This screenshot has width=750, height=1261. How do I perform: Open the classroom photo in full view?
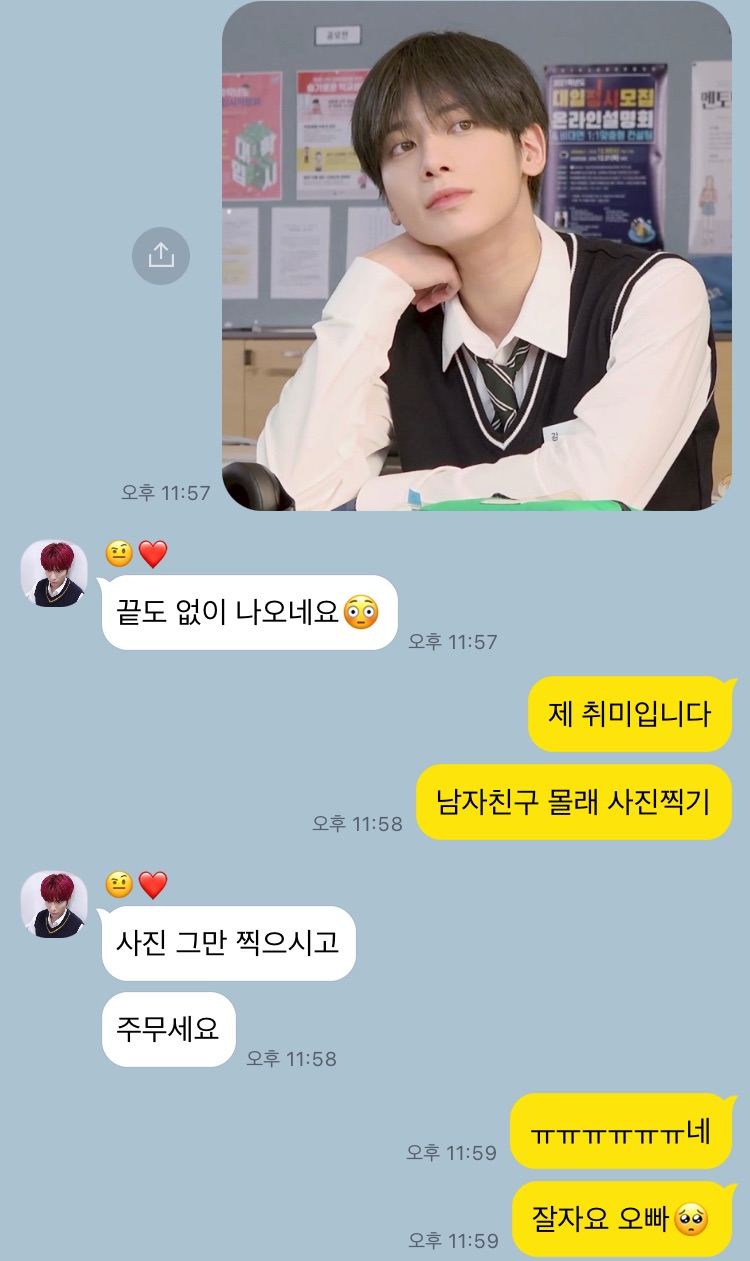(476, 256)
